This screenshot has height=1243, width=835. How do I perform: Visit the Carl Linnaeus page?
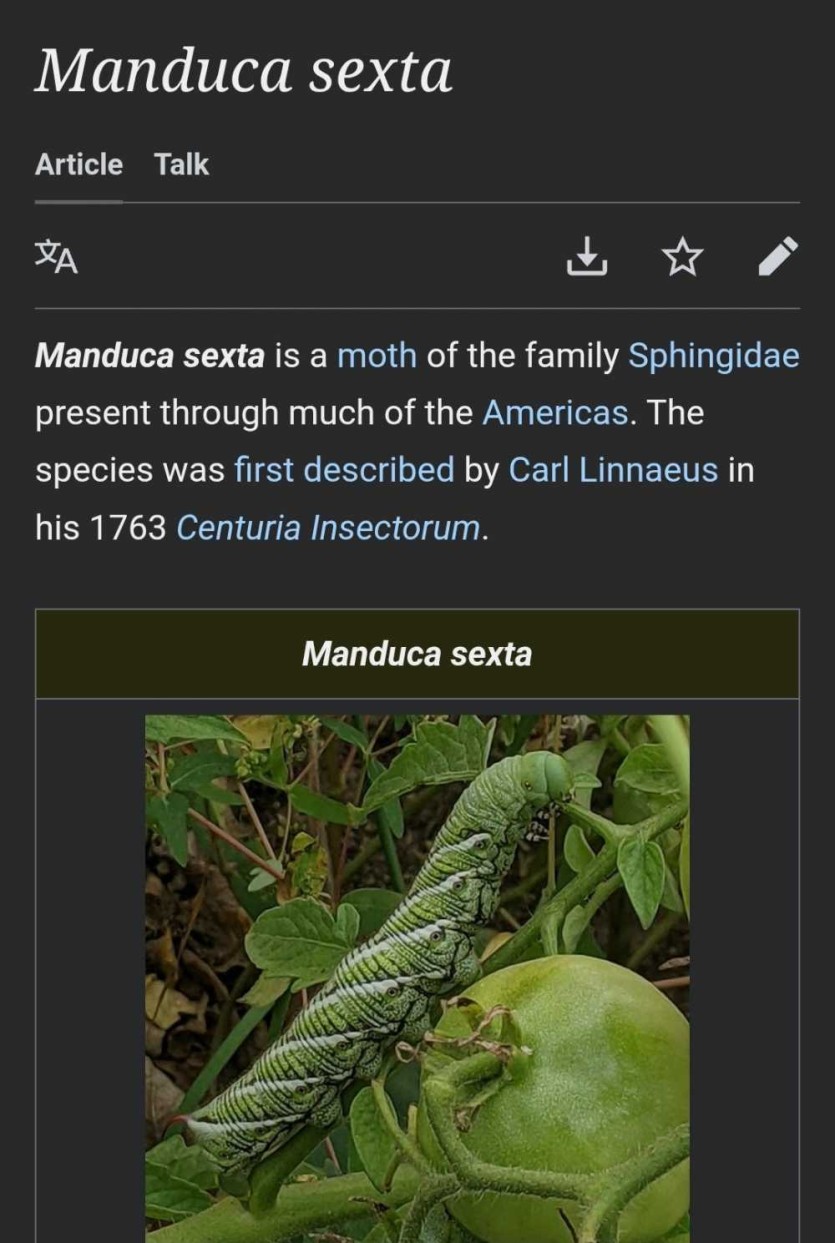(613, 470)
